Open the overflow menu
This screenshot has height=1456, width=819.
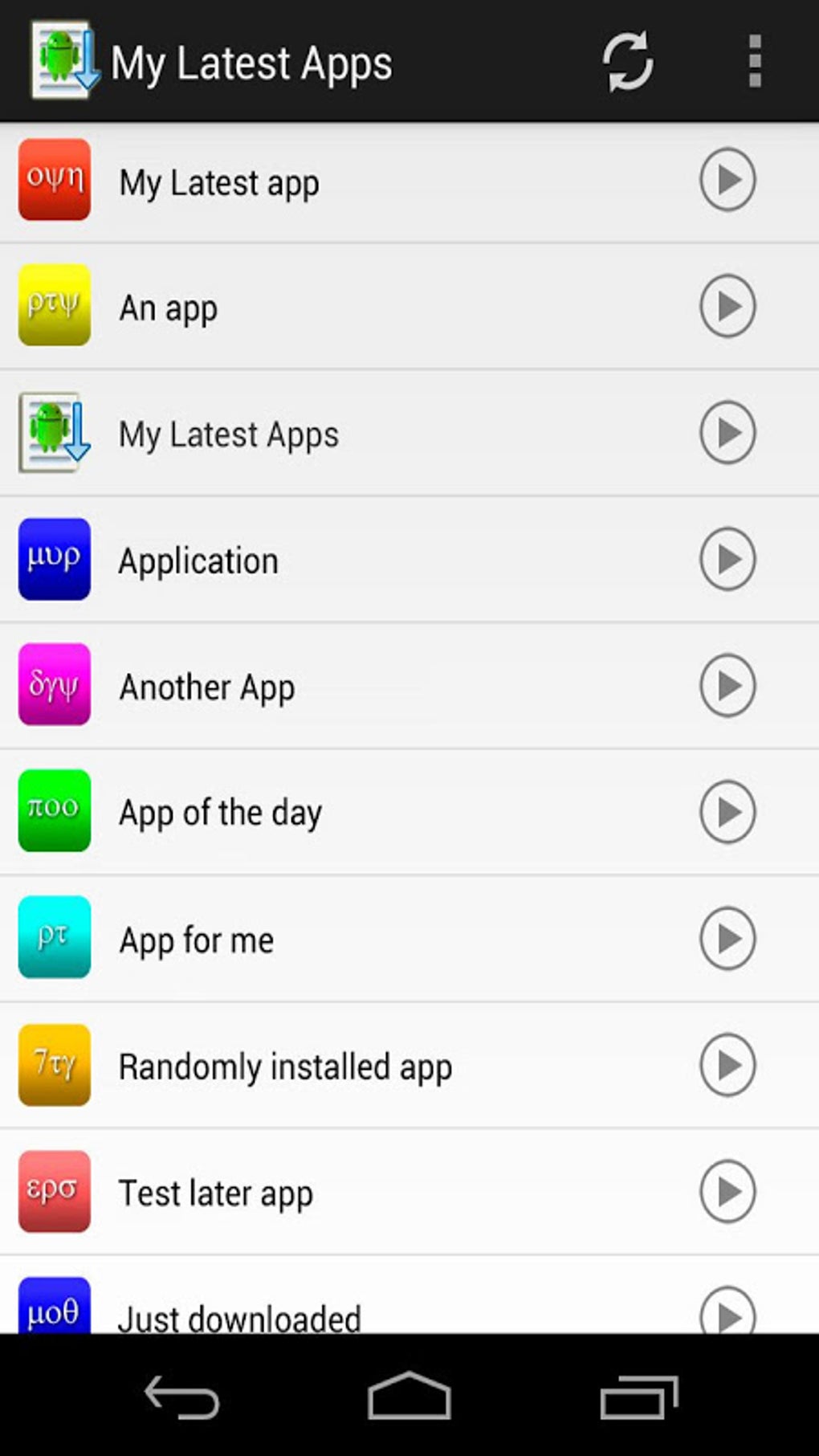click(754, 62)
